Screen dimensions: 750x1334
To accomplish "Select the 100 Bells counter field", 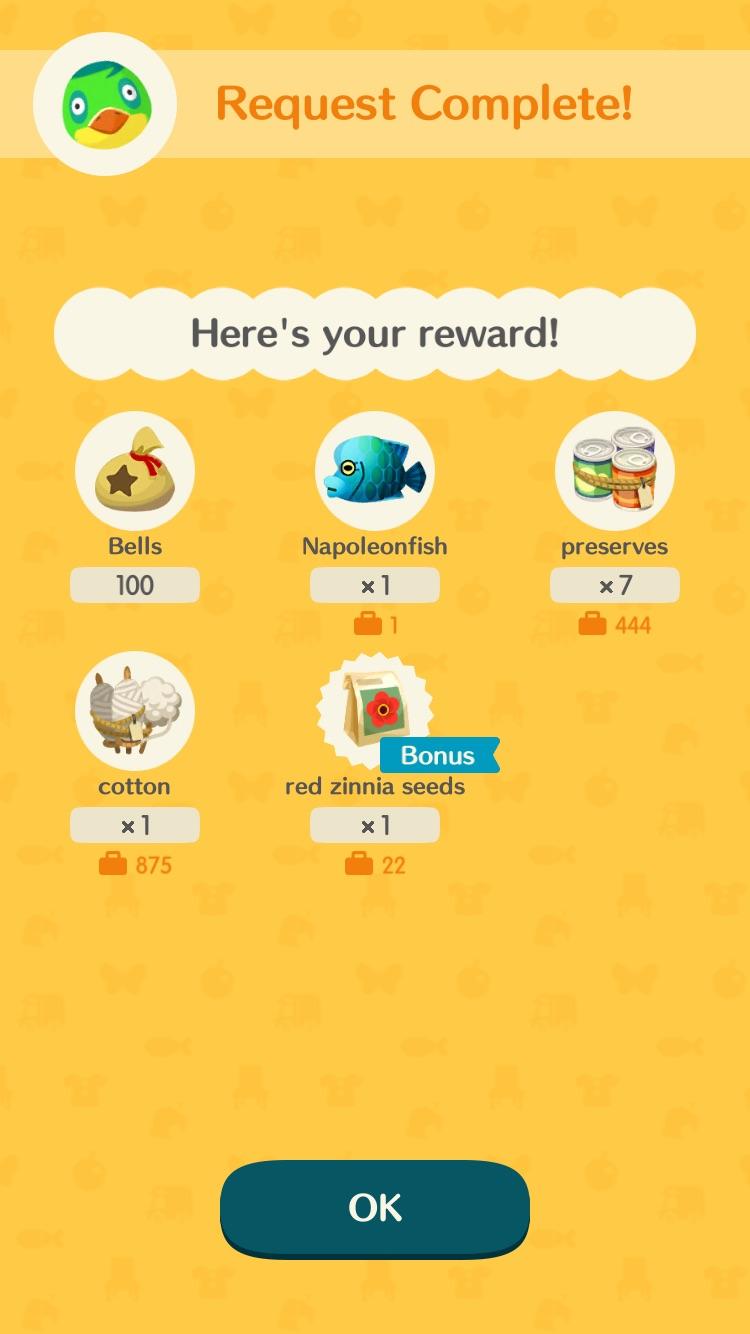I will [135, 585].
